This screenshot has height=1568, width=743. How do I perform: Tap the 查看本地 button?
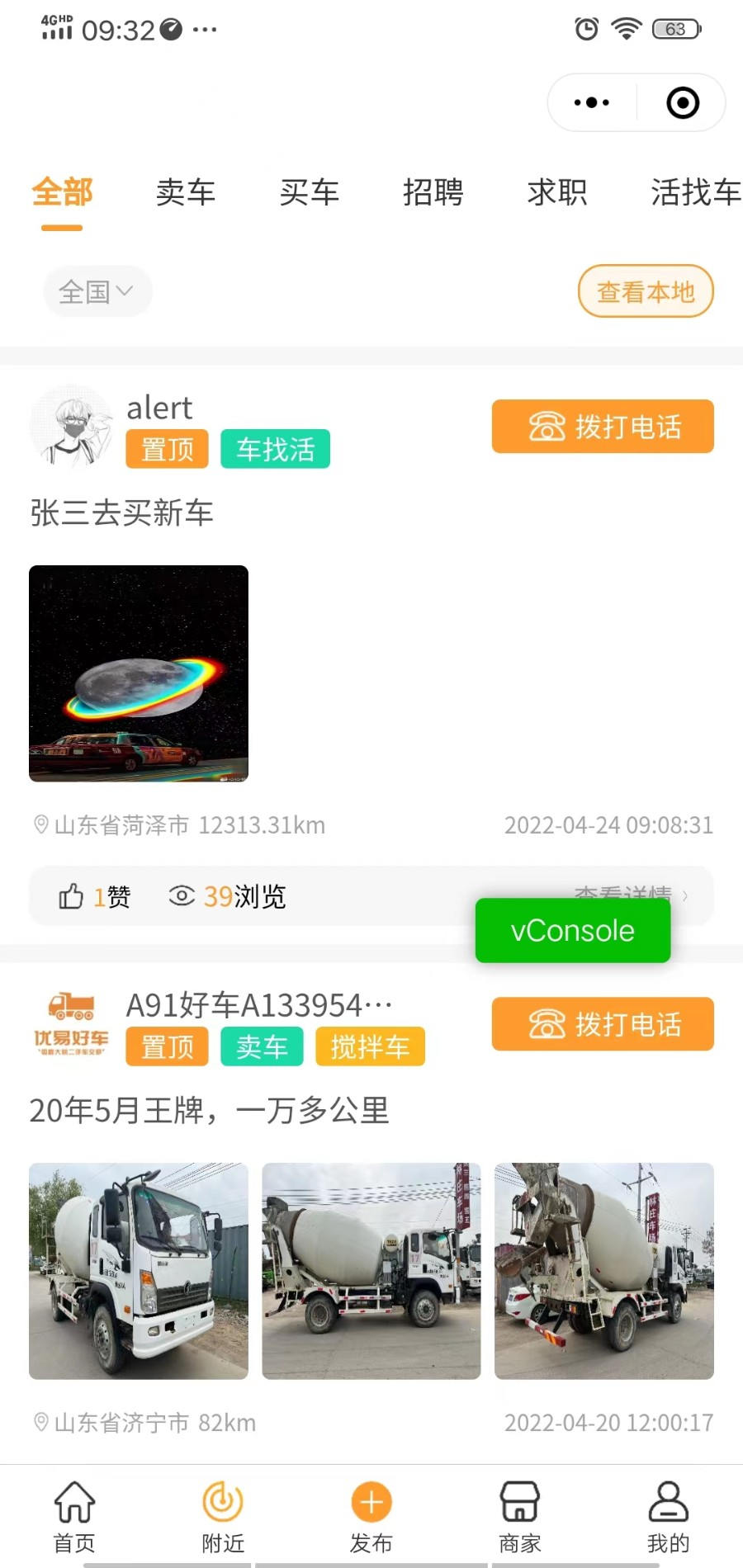646,291
